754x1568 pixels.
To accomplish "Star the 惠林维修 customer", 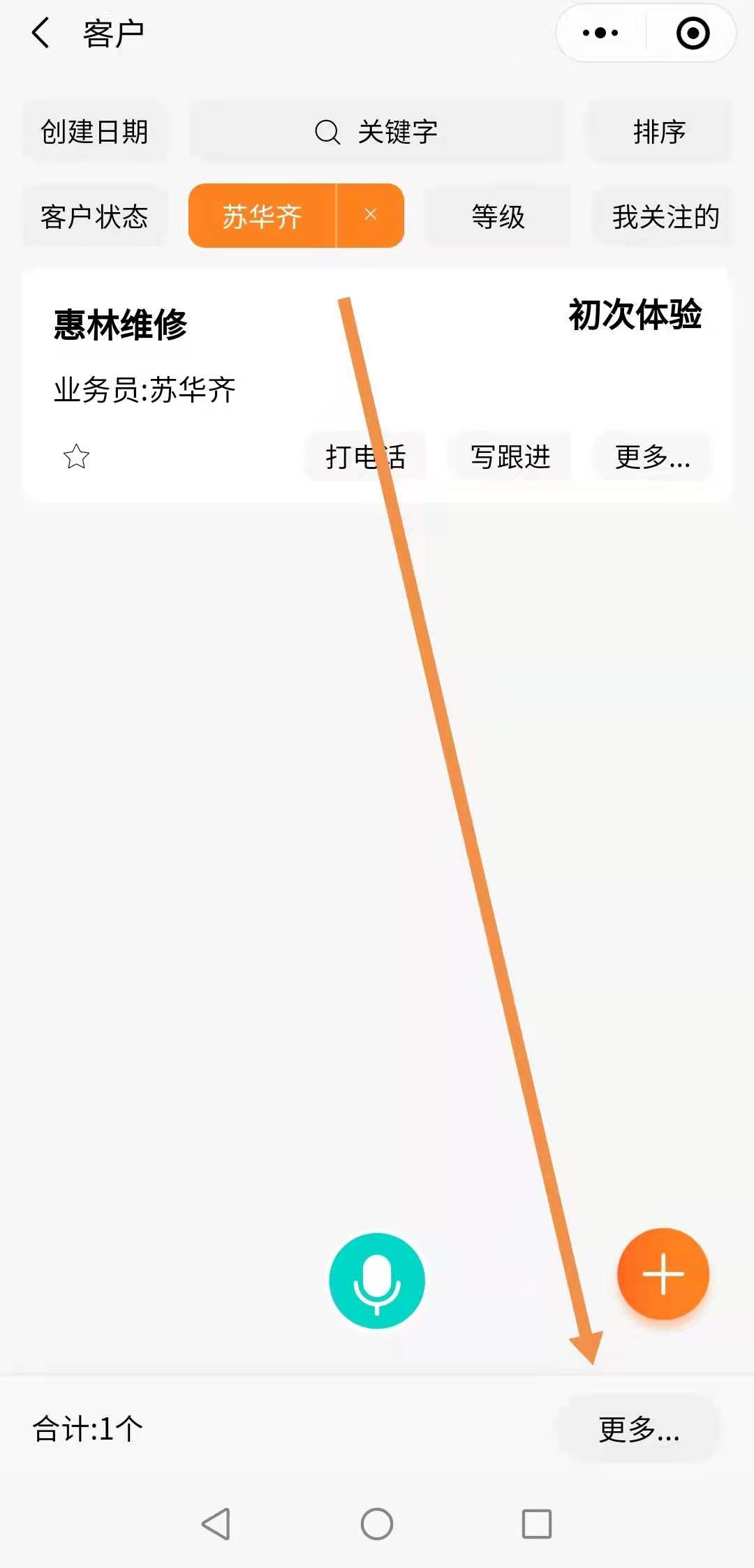I will pos(76,457).
